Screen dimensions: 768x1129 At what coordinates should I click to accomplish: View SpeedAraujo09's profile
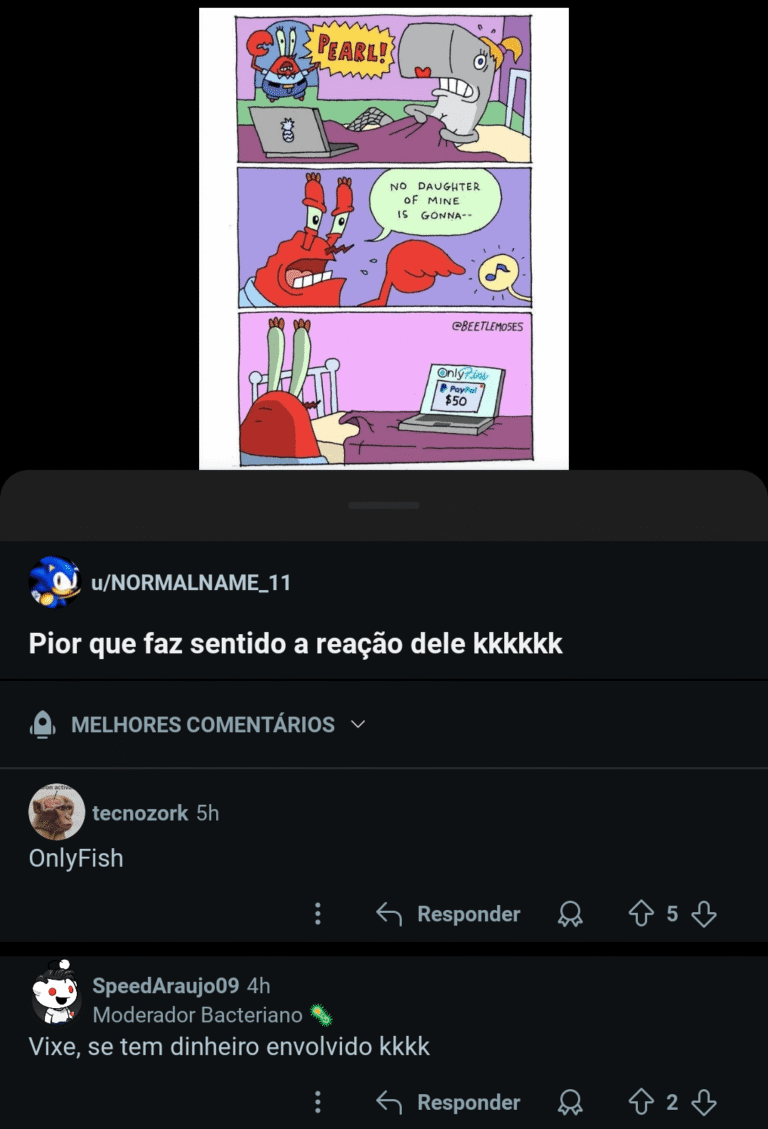[165, 986]
